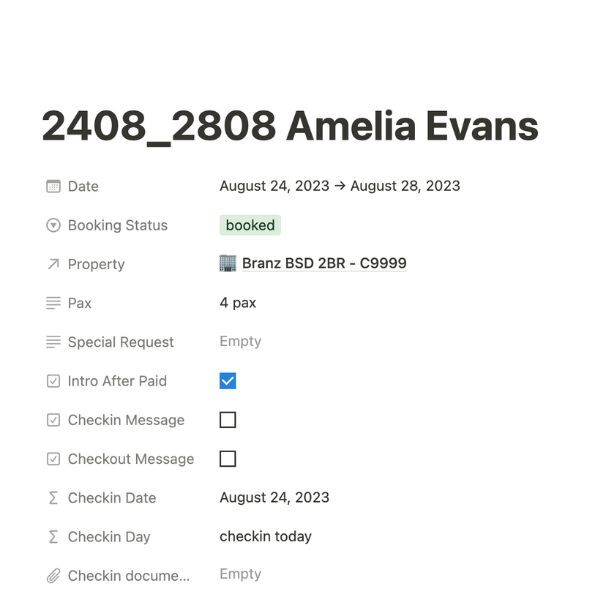The height and width of the screenshot is (600, 600).
Task: Edit the 4 pax field
Action: 238,303
